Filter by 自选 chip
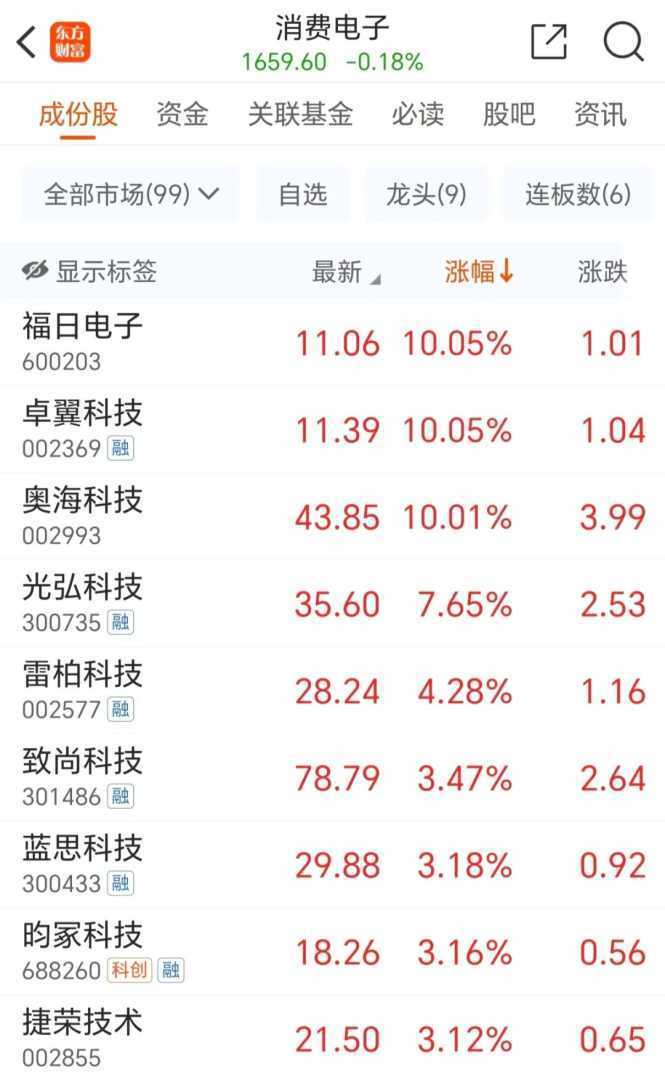Screen dimensions: 665x1080 pos(303,194)
